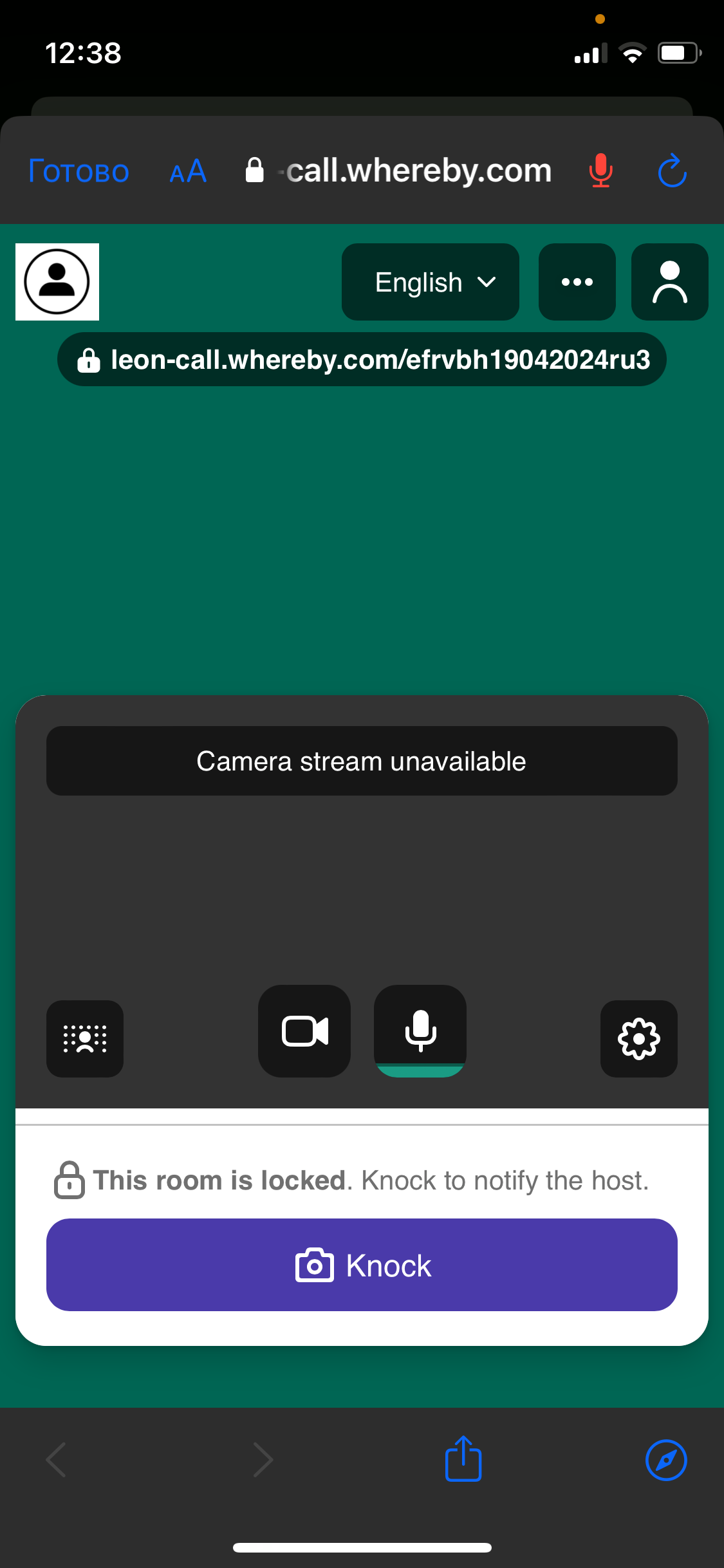Open the AA text size menu

[188, 172]
